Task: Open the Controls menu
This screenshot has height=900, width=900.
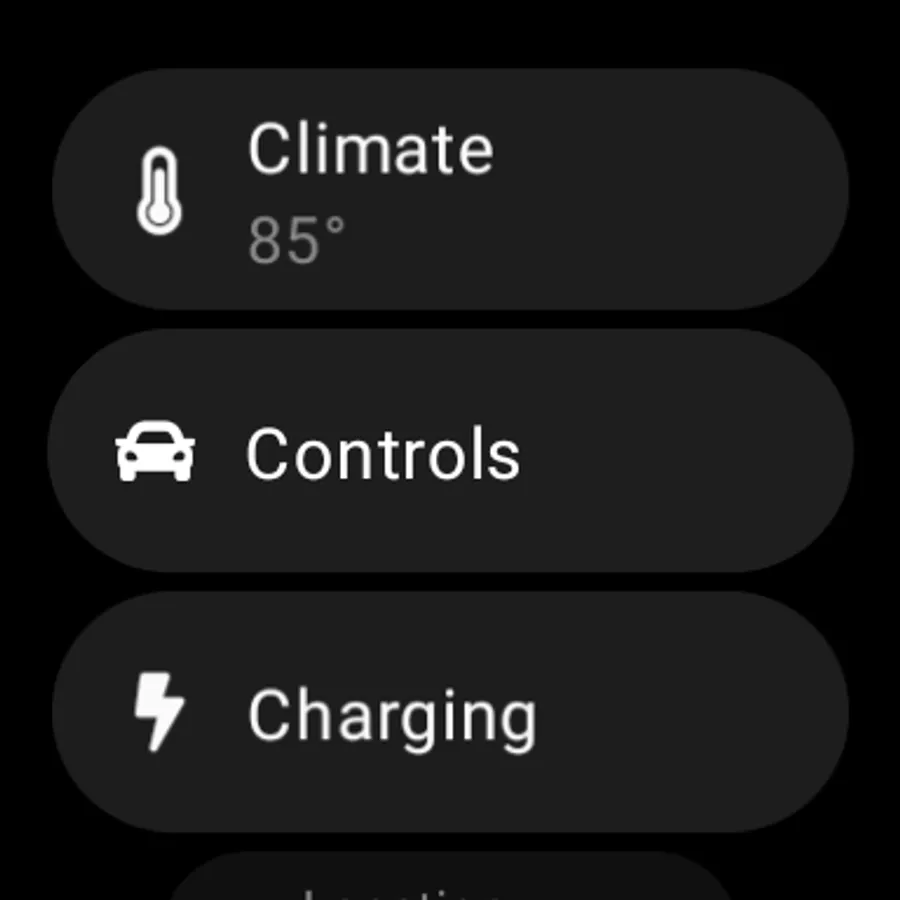Action: point(450,452)
